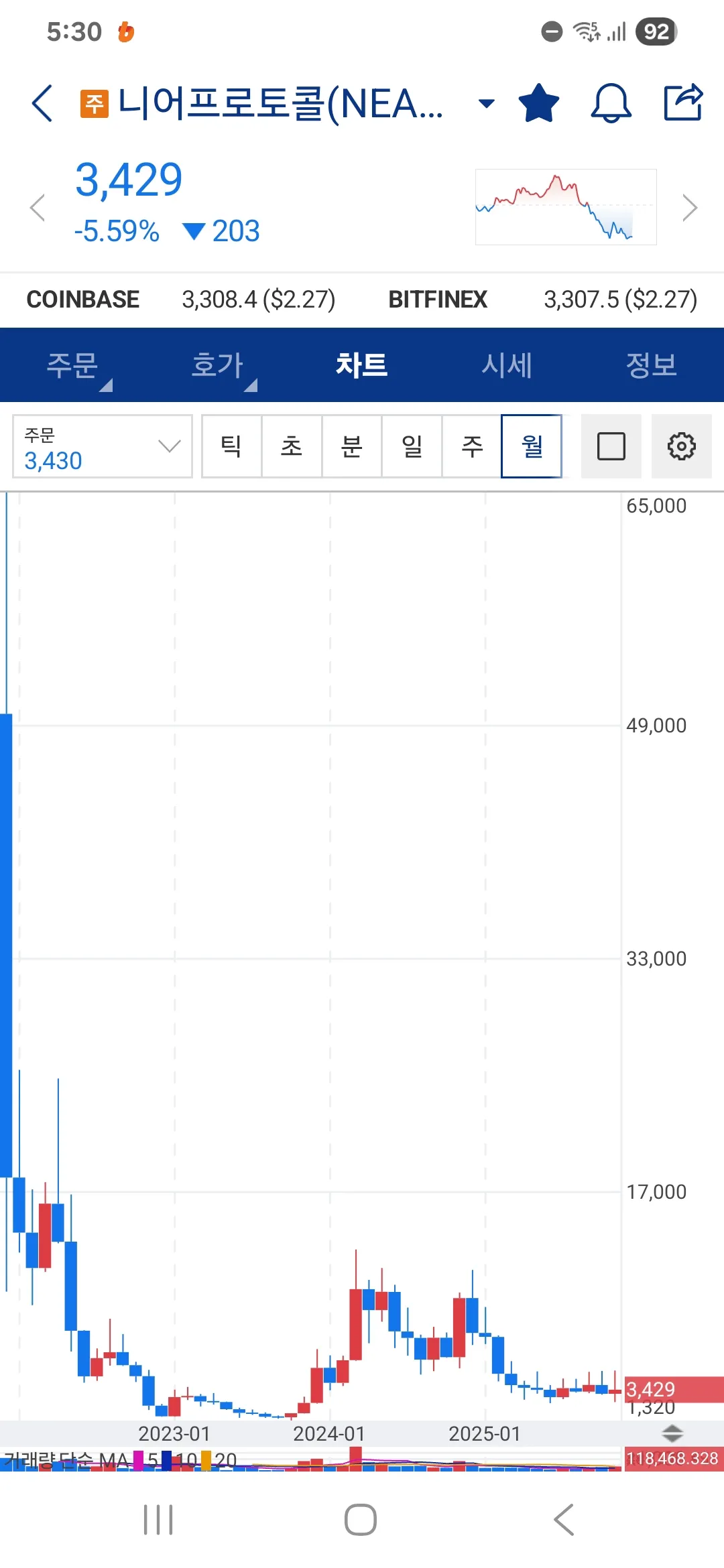
Task: Select the 일 chart interval
Action: [412, 446]
